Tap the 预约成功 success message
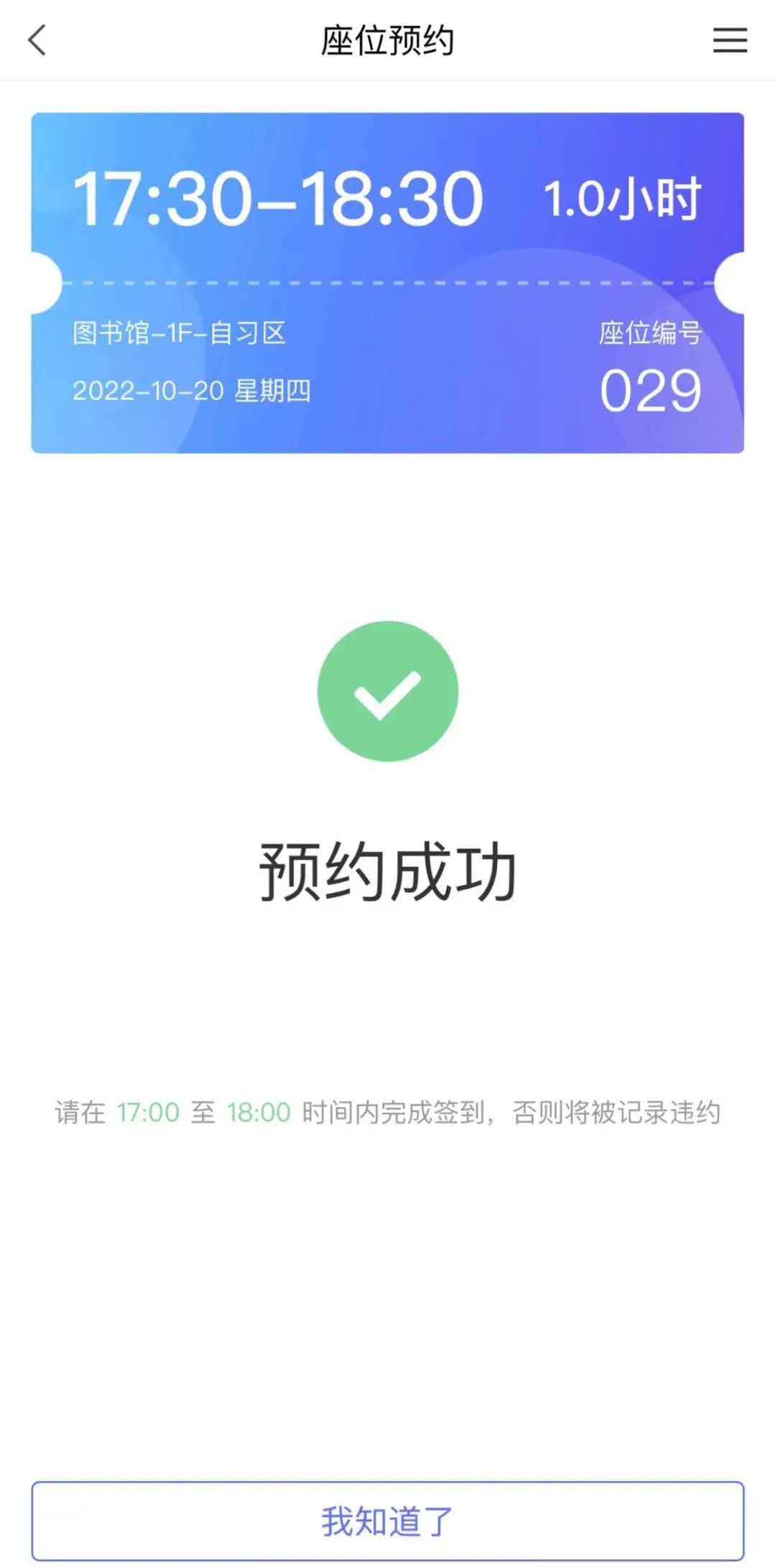Screen dimensions: 776x1568 tap(387, 868)
